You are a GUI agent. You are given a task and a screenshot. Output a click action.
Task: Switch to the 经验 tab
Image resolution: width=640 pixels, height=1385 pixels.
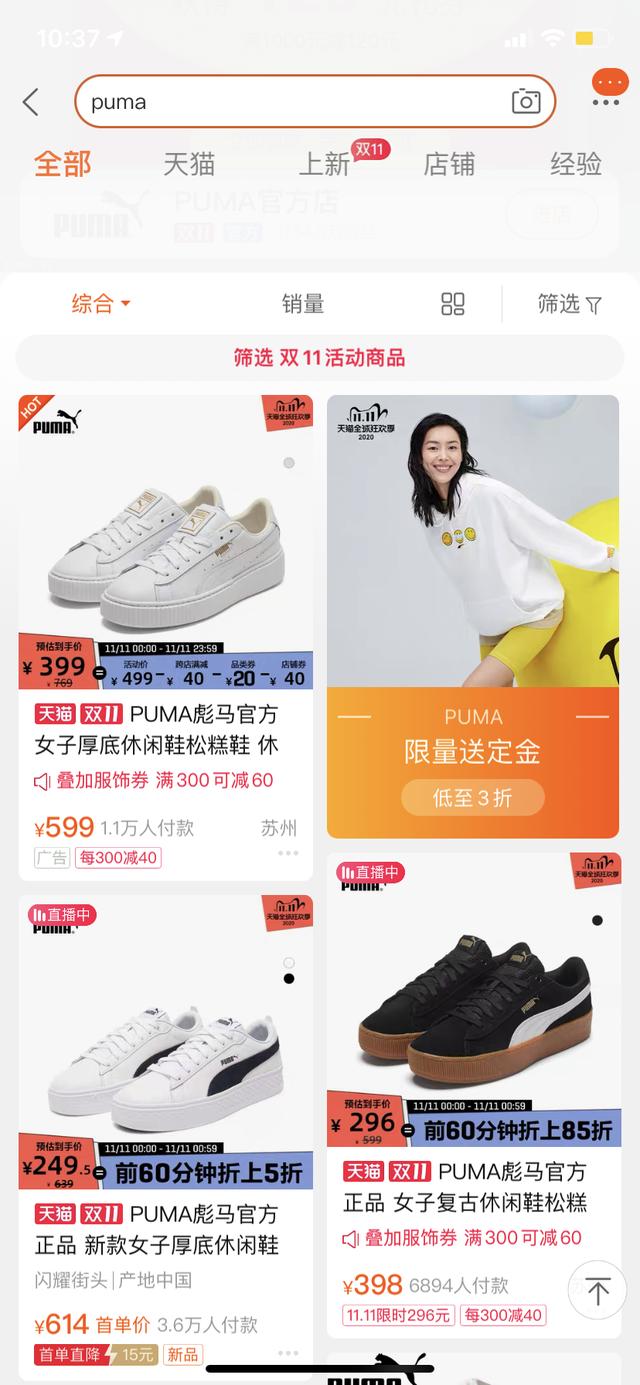tap(576, 164)
